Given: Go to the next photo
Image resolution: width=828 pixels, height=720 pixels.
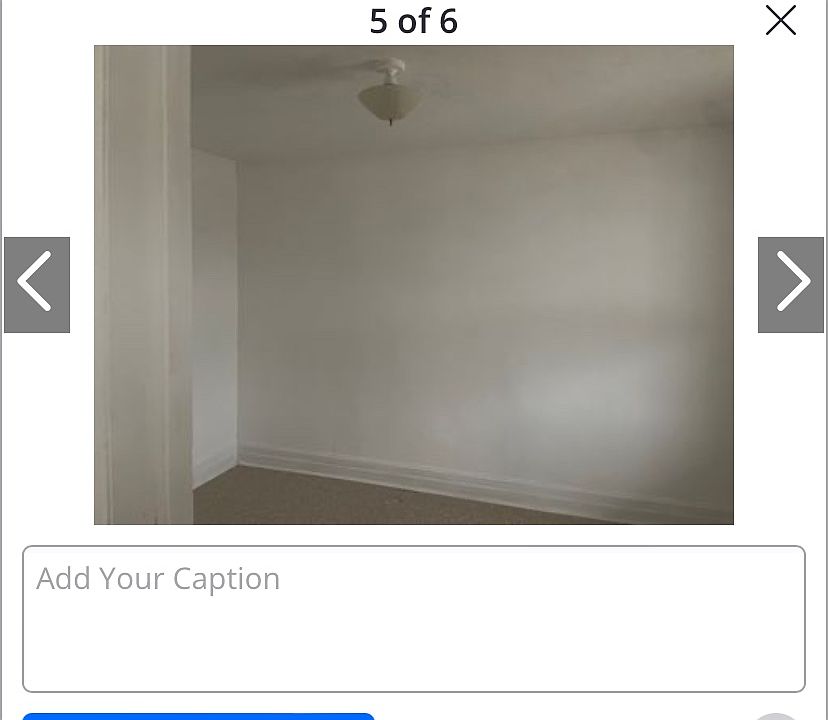Looking at the screenshot, I should [790, 284].
